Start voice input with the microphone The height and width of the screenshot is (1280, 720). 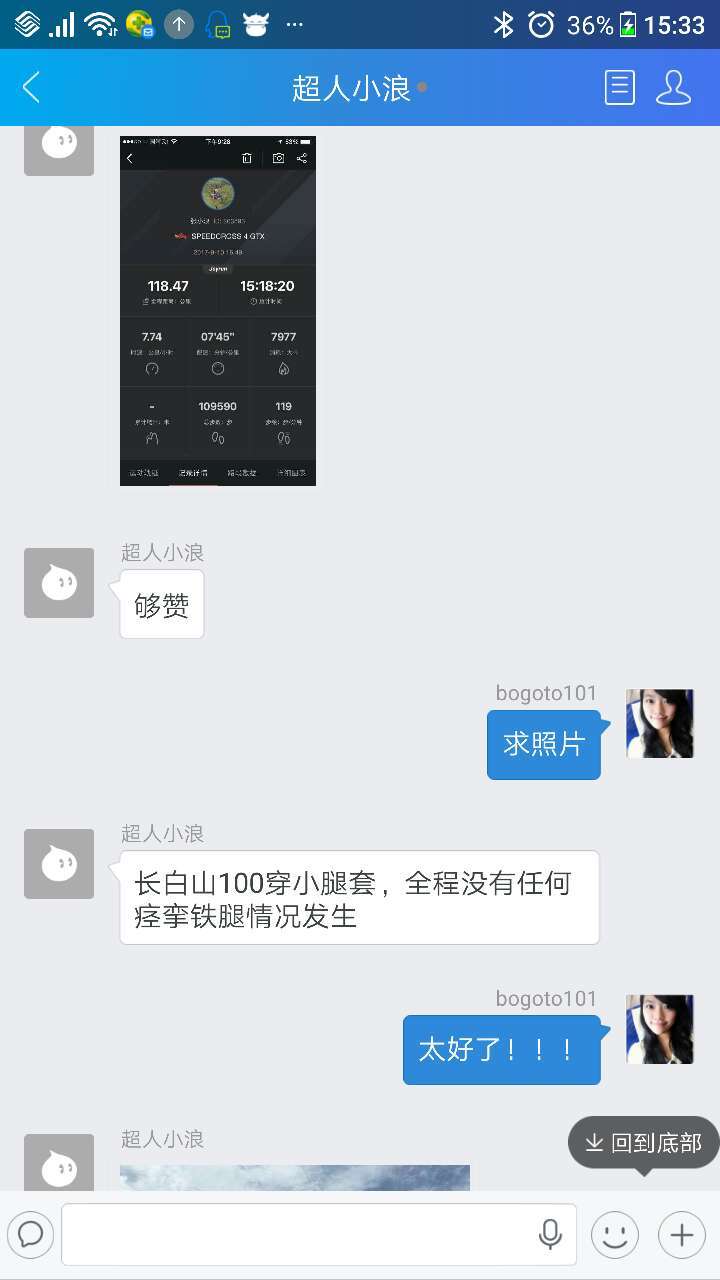pos(550,1235)
